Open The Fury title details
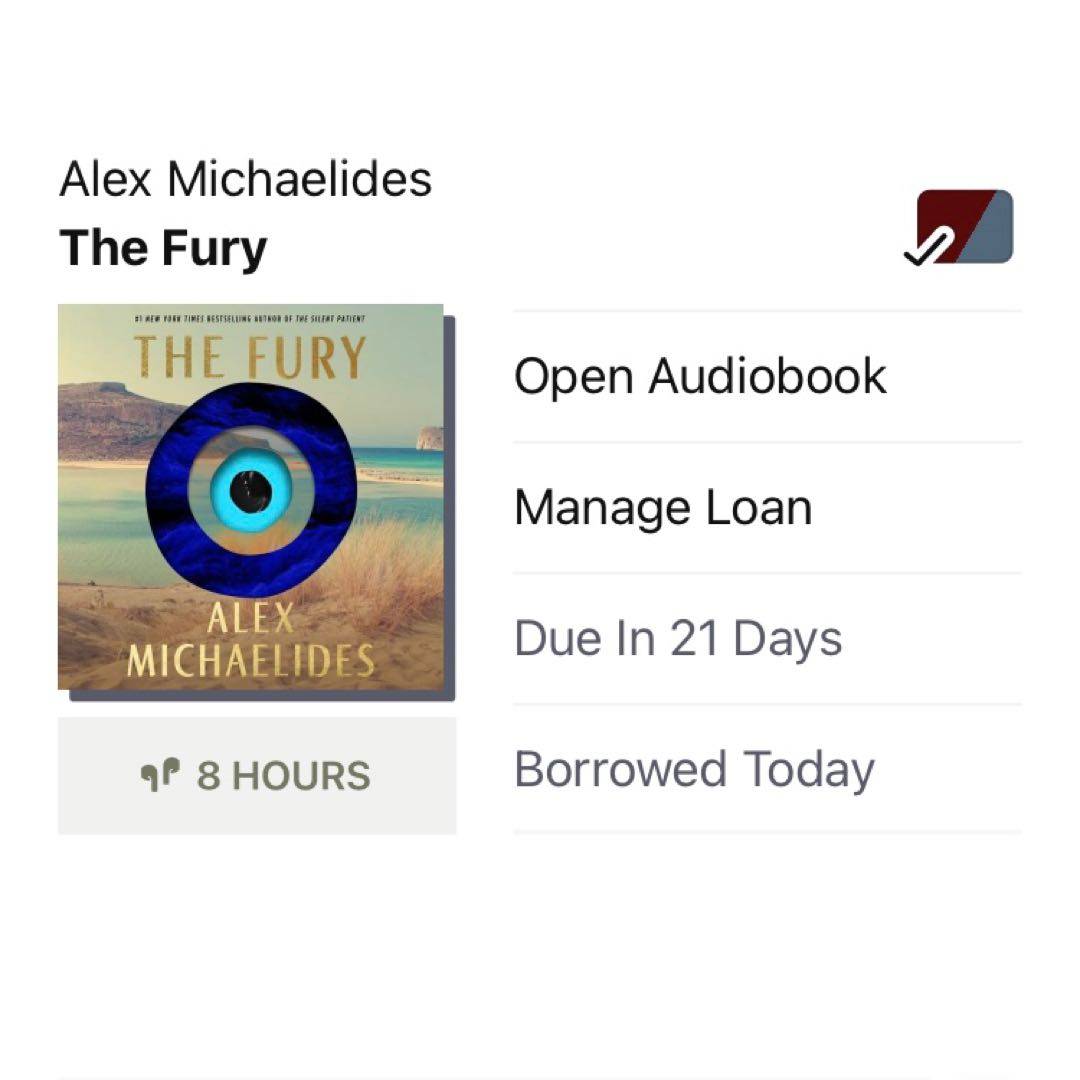 pyautogui.click(x=163, y=249)
